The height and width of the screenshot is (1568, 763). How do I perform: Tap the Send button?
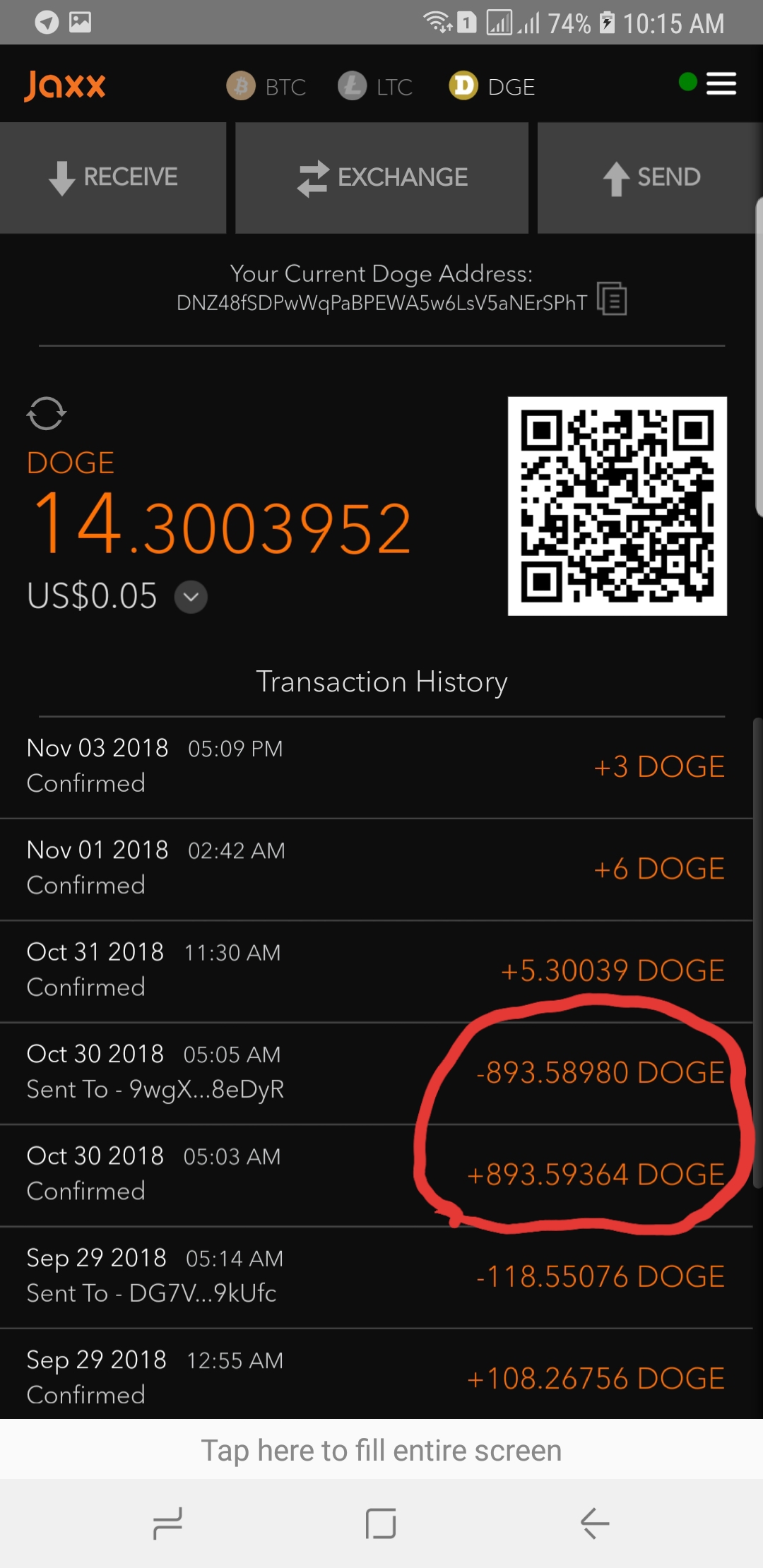[650, 177]
